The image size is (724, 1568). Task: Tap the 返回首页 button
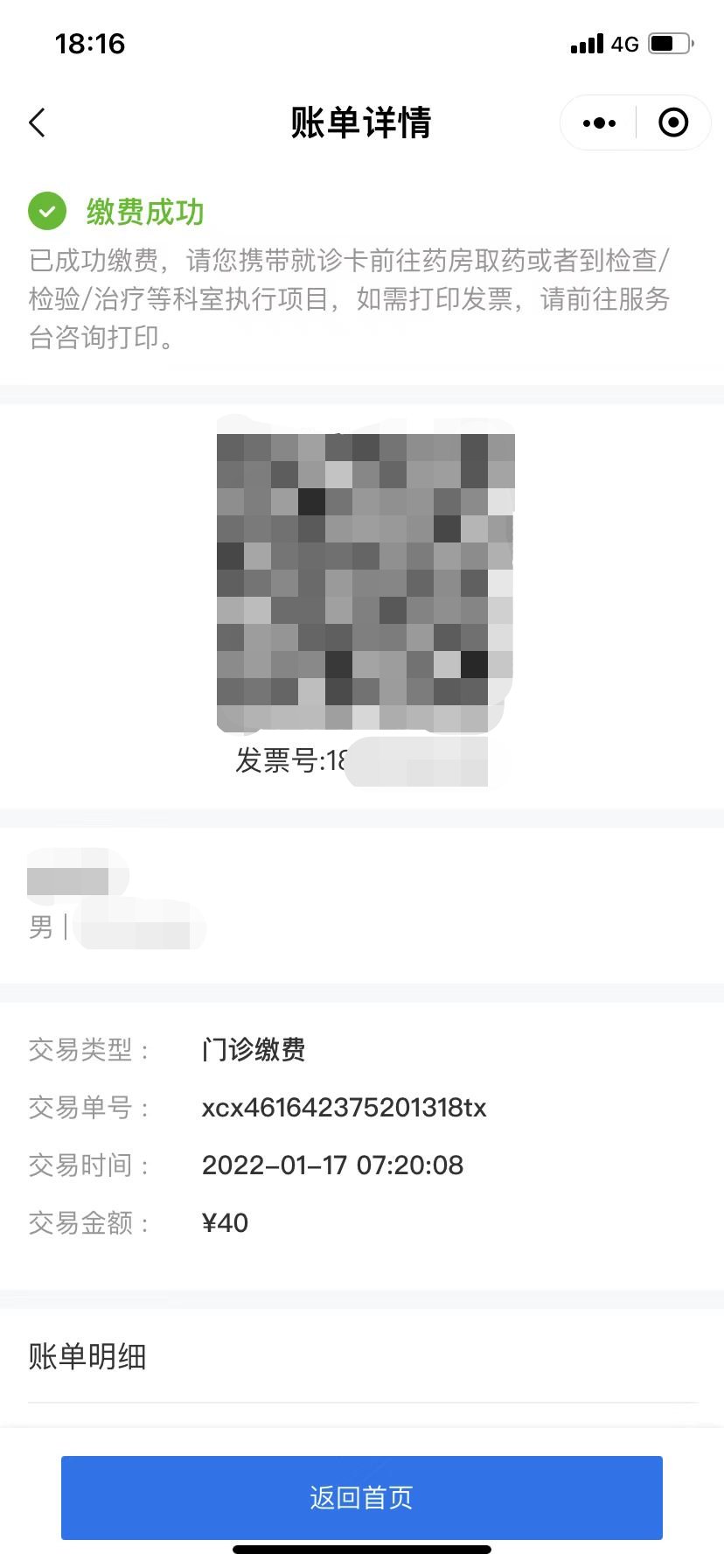(361, 1497)
